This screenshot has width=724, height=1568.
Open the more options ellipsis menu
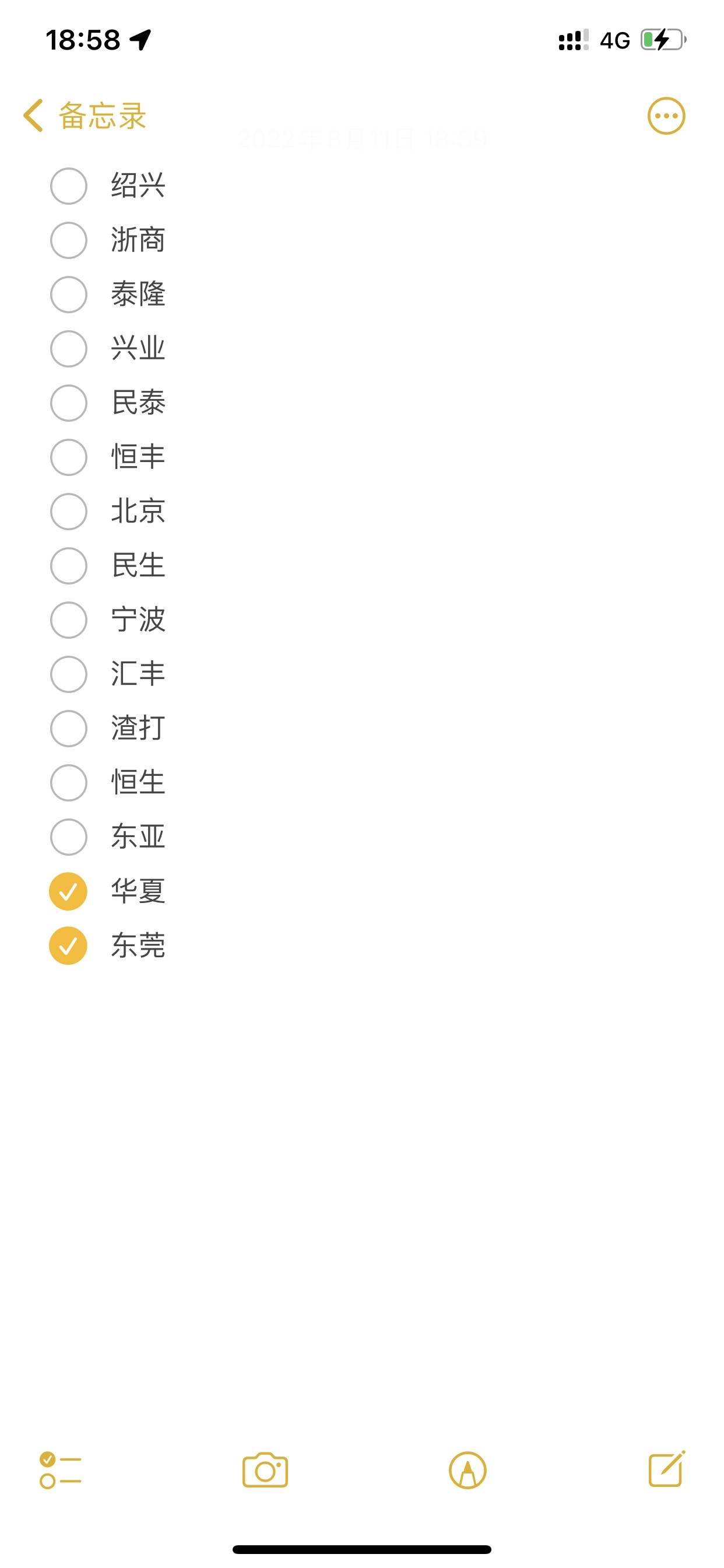pos(666,116)
